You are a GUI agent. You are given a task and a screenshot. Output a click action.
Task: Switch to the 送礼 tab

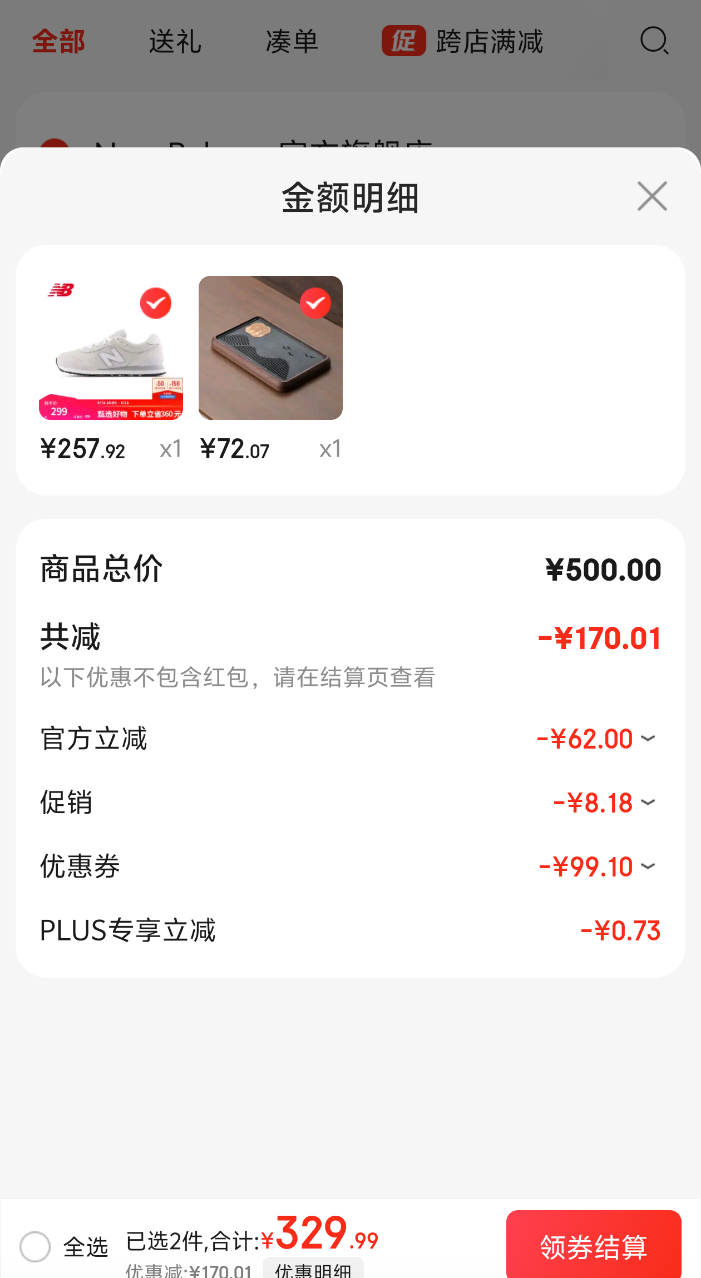point(175,41)
